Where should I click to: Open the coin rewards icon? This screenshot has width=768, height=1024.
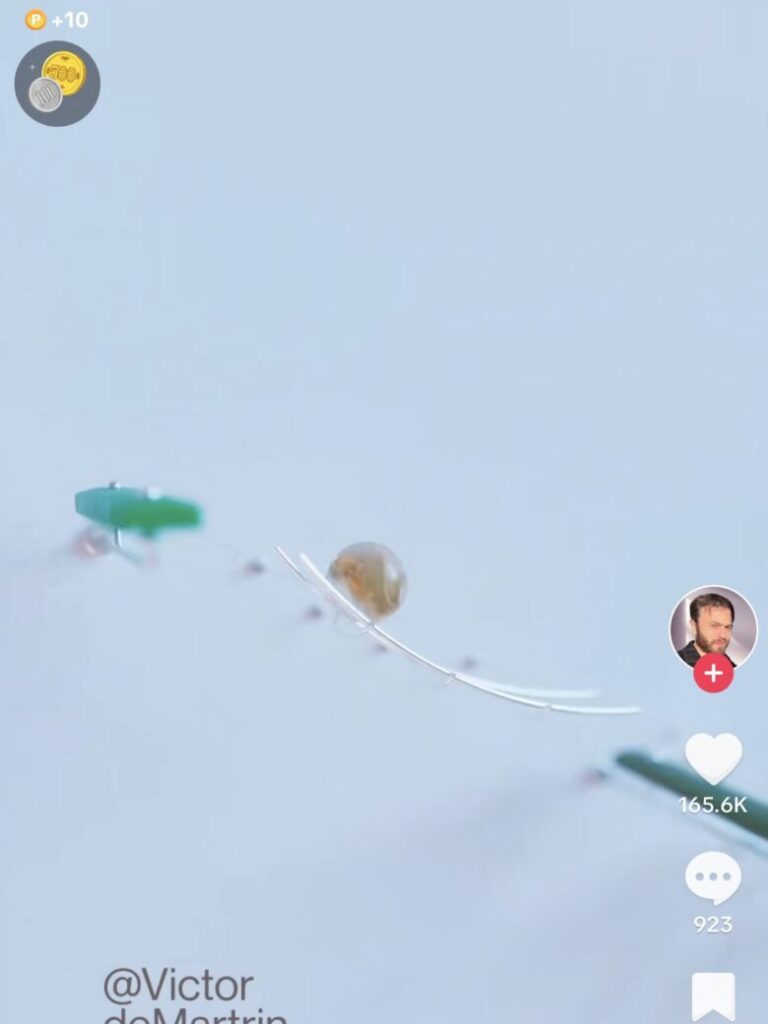(57, 83)
